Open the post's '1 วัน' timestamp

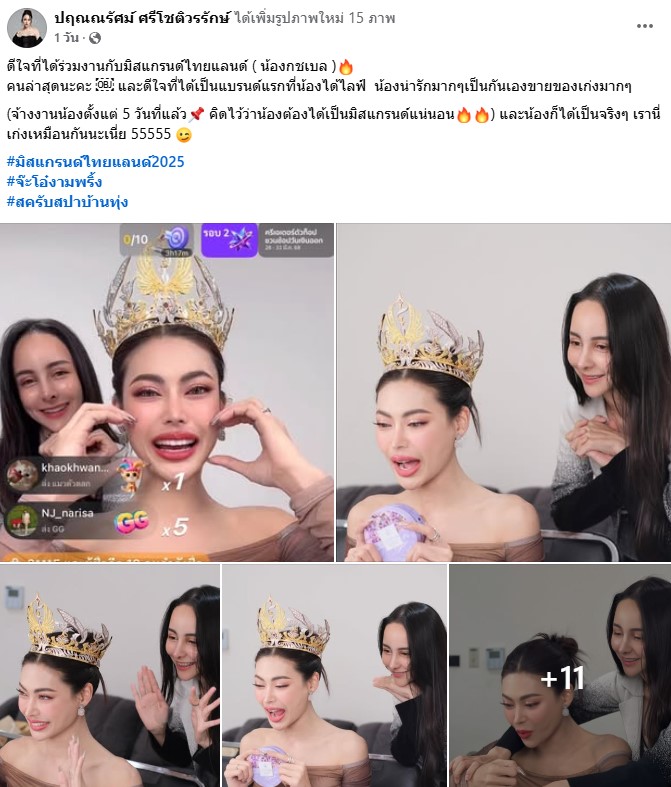[66, 38]
